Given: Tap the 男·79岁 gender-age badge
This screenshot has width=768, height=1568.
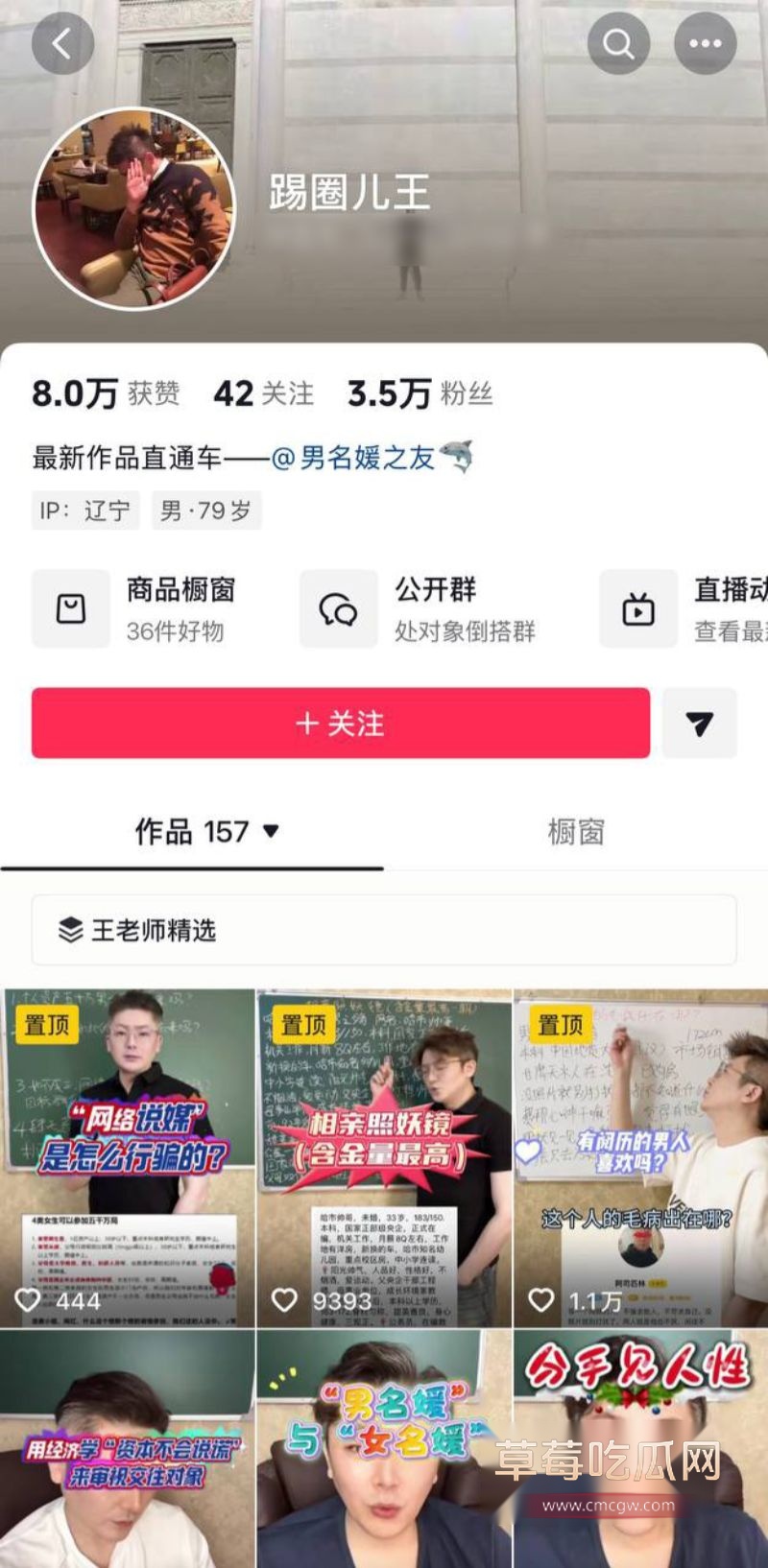Looking at the screenshot, I should point(207,511).
